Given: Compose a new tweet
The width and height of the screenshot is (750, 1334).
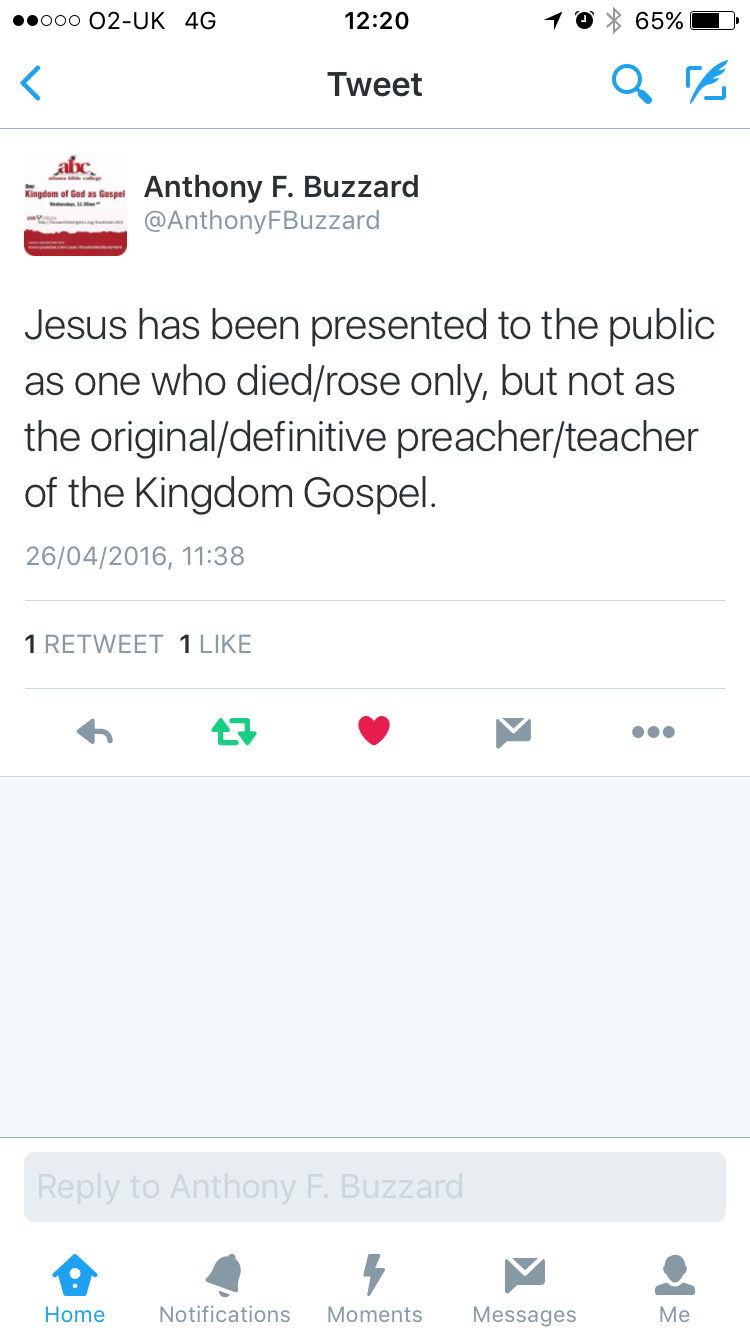Looking at the screenshot, I should pyautogui.click(x=706, y=84).
